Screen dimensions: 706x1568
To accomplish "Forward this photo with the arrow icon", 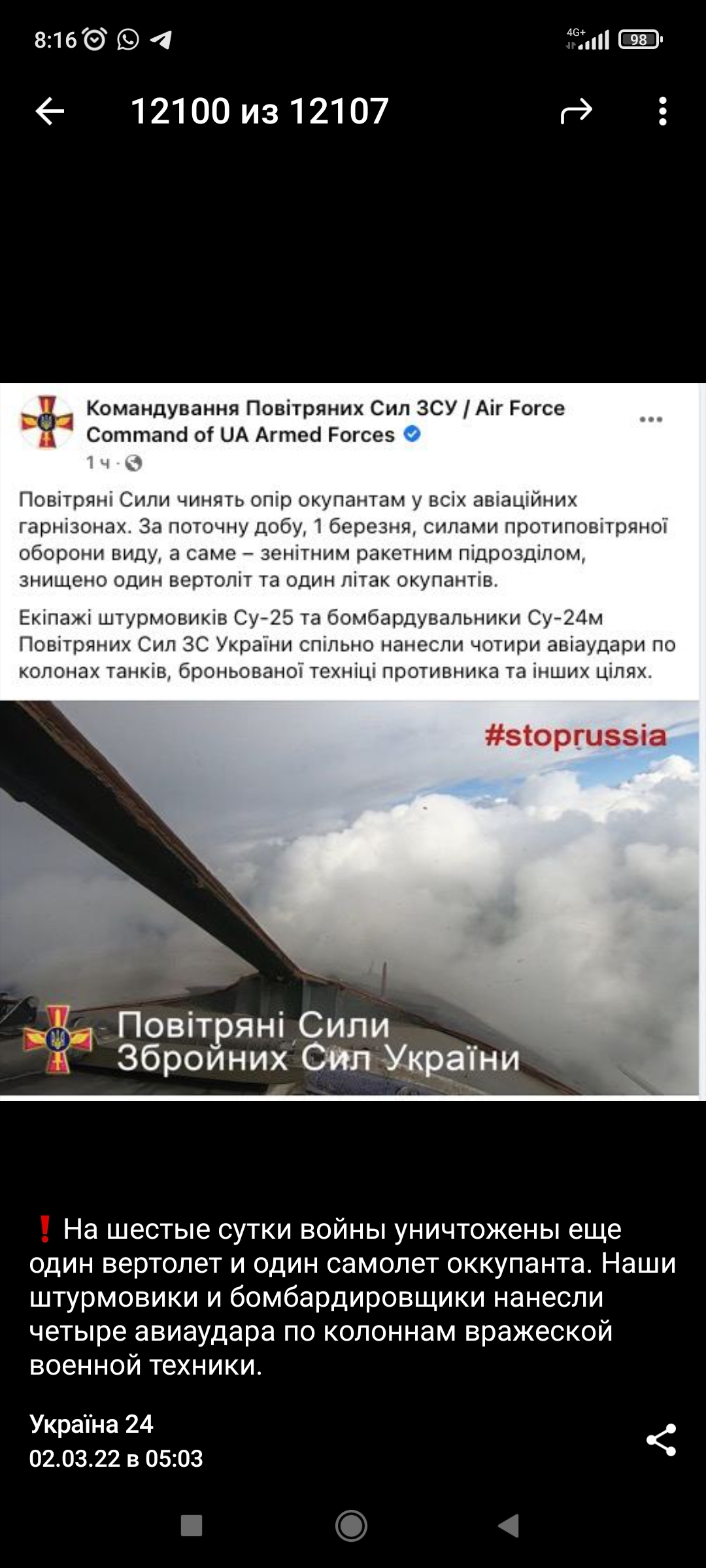I will click(x=577, y=111).
